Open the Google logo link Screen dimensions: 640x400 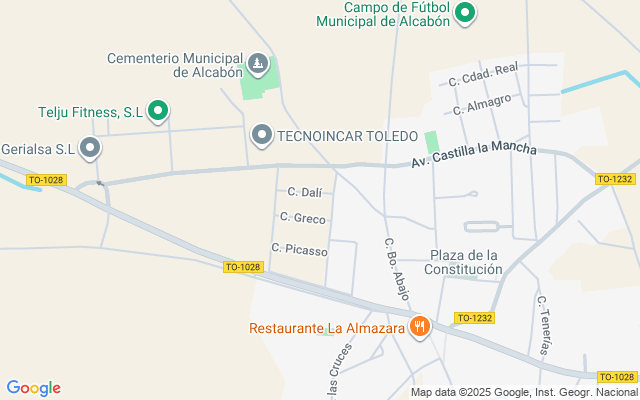(x=34, y=388)
